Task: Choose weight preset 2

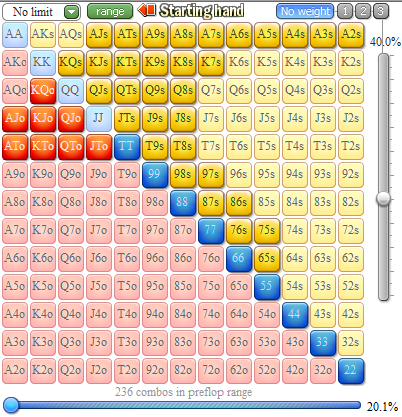Action: point(363,11)
